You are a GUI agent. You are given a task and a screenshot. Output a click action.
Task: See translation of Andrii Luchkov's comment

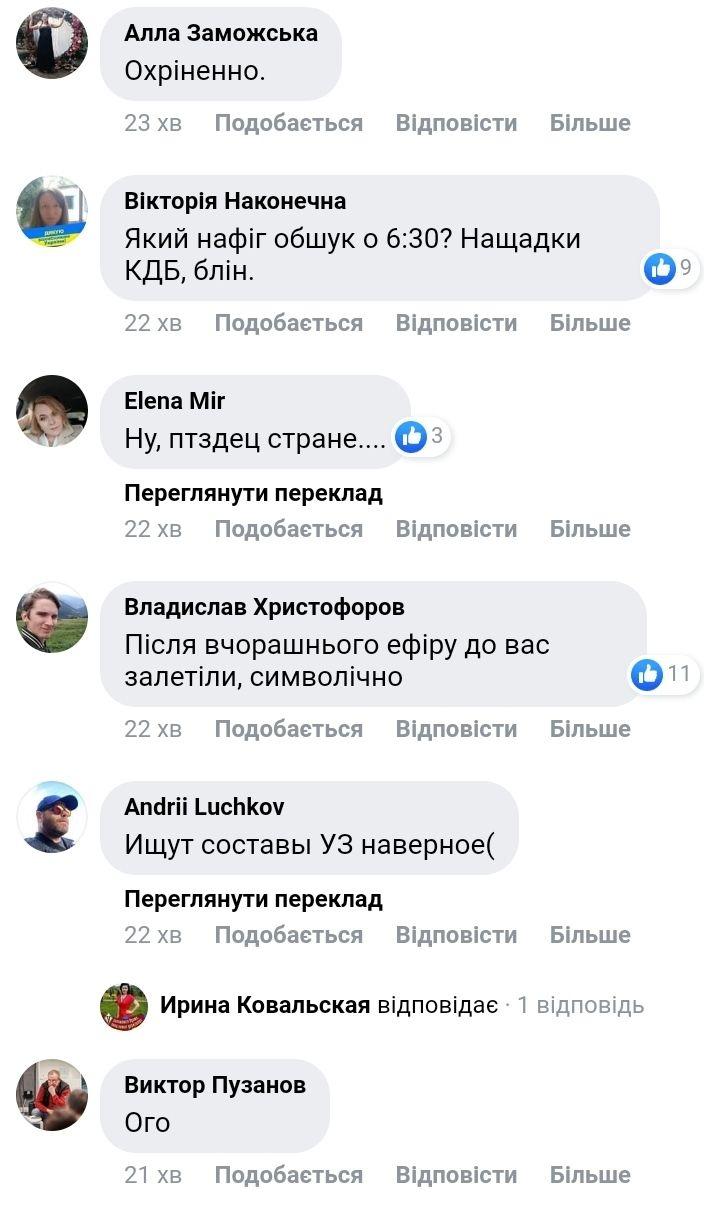coord(253,899)
